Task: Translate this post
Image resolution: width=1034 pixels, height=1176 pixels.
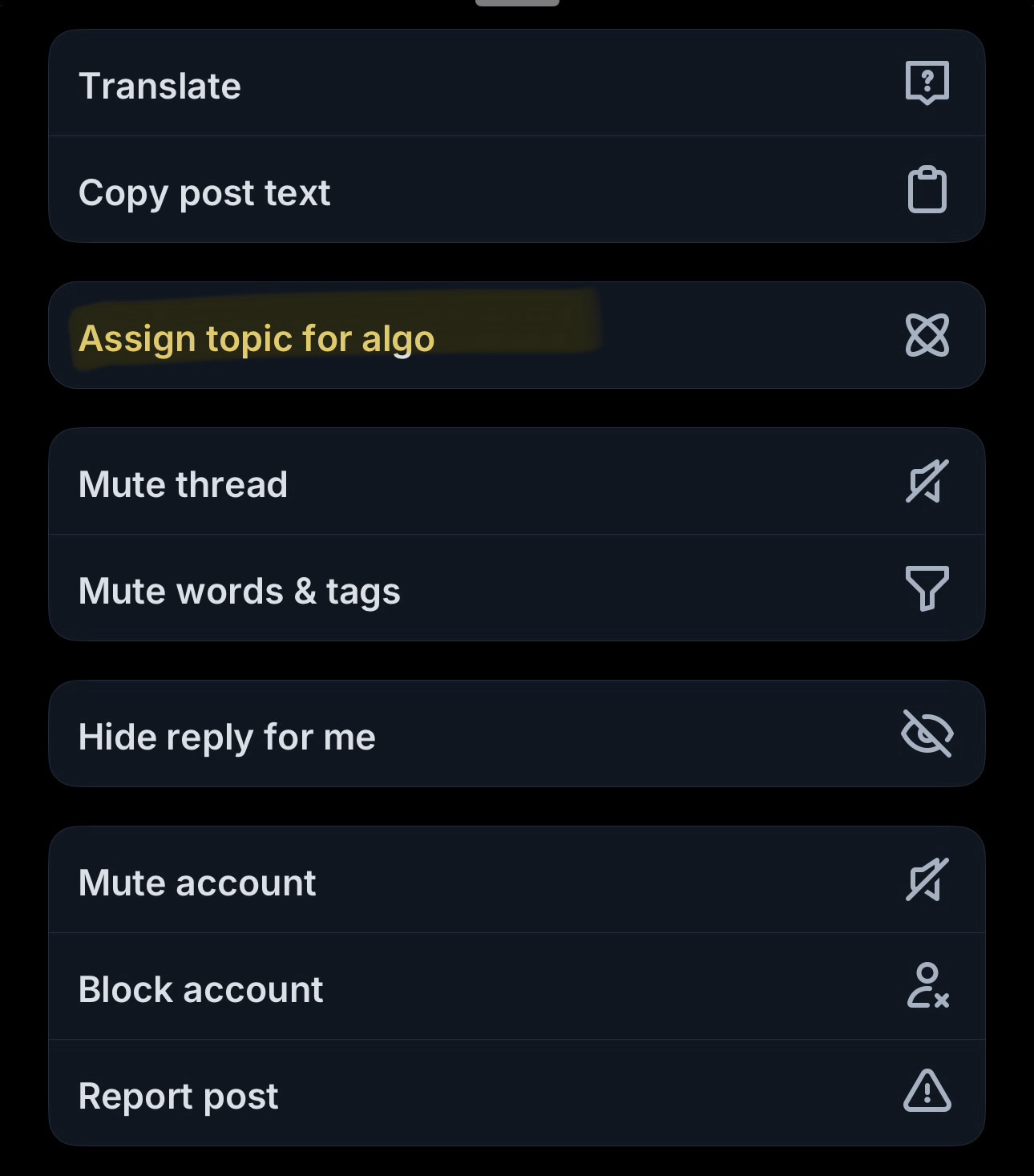Action: (x=516, y=85)
